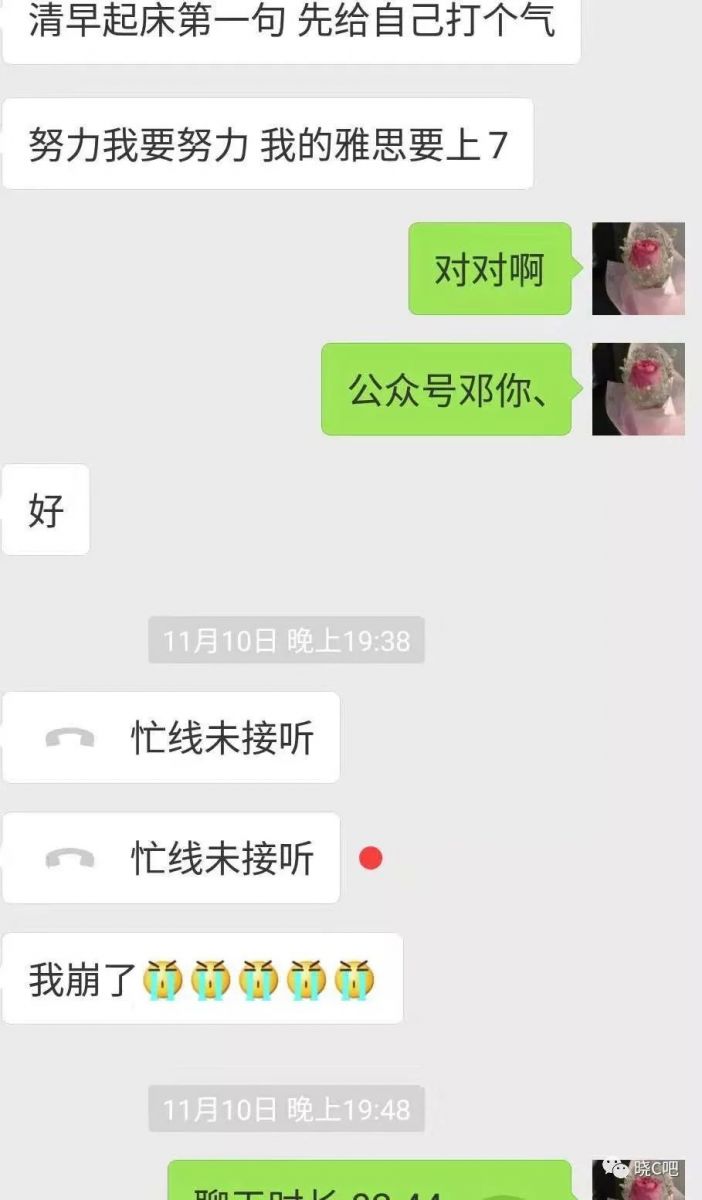The image size is (702, 1200).
Task: Tap the missed call bubble with red dot
Action: [x=171, y=858]
